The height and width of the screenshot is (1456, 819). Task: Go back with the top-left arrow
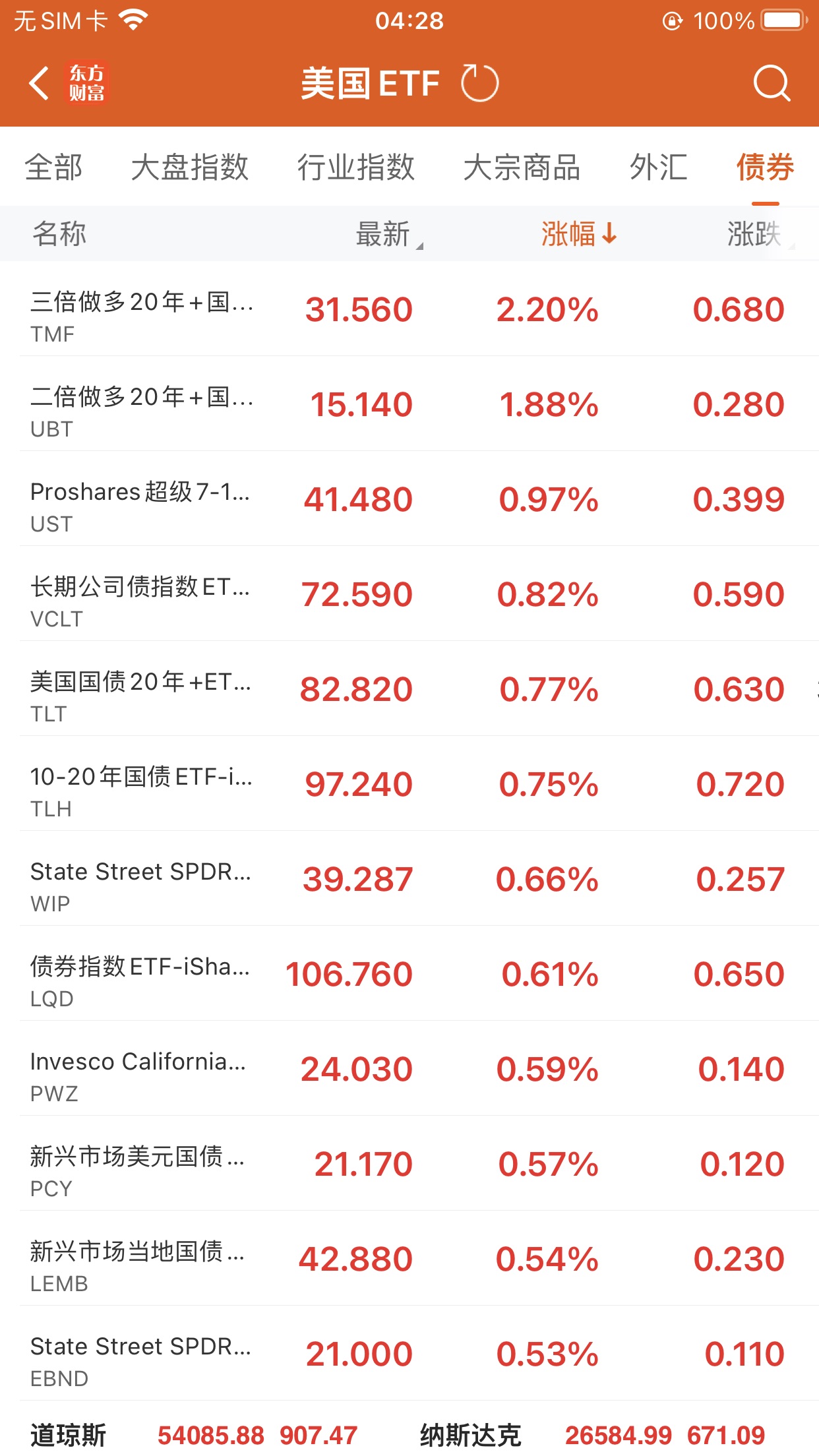point(40,83)
